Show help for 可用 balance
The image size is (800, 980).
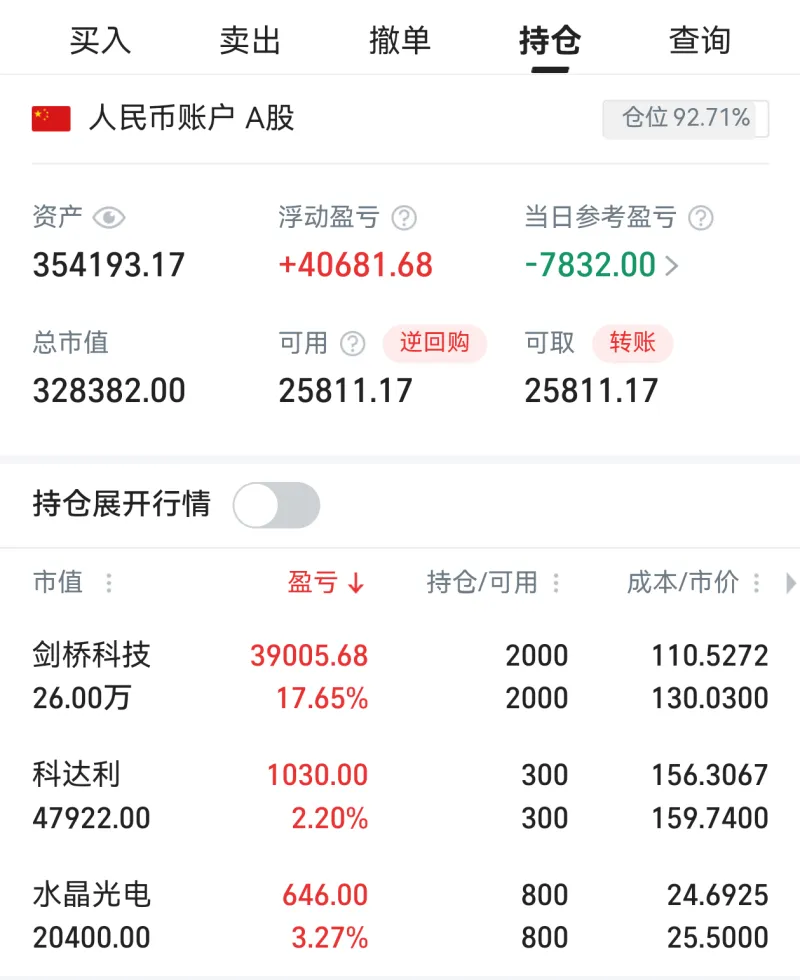352,344
